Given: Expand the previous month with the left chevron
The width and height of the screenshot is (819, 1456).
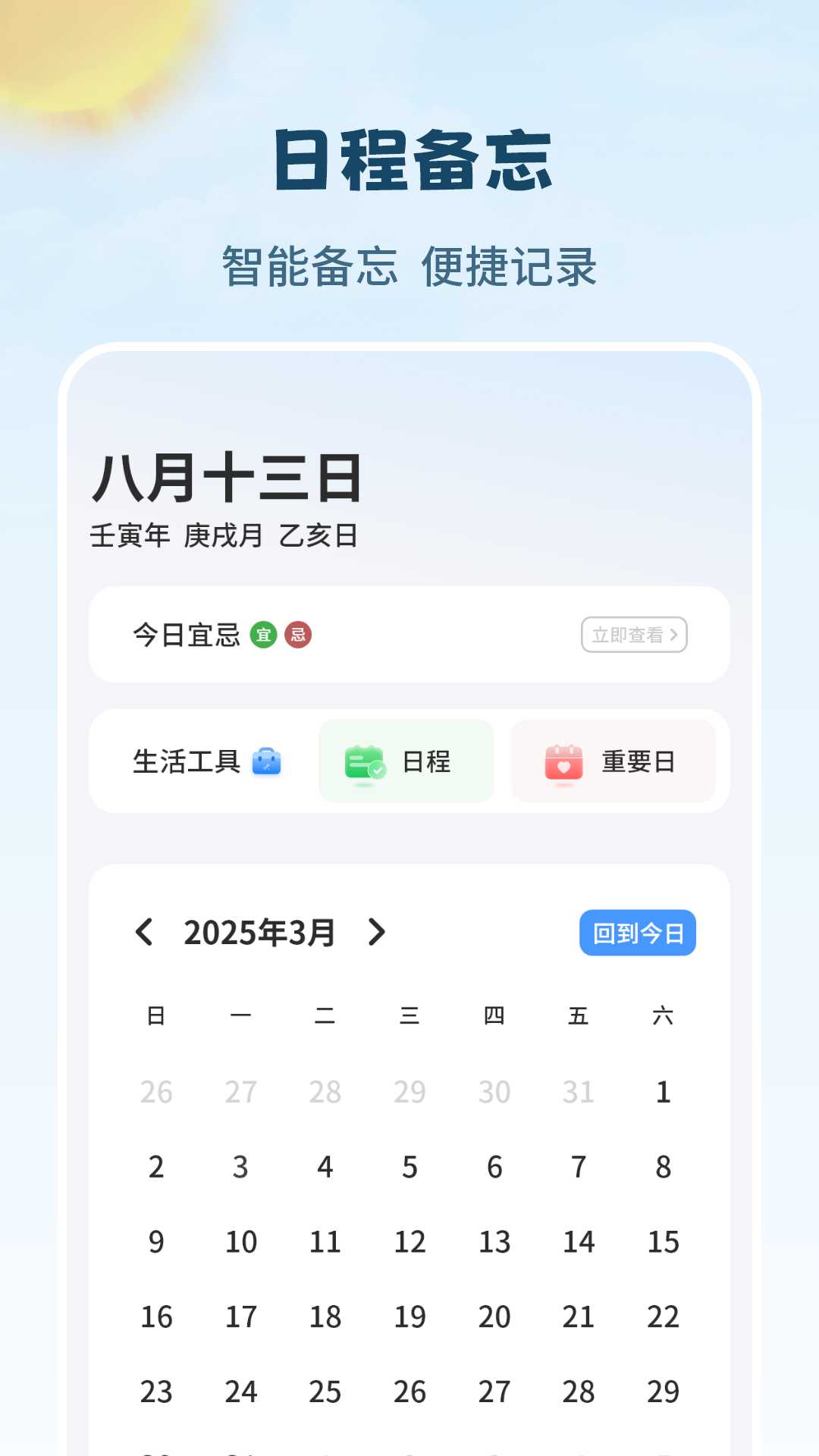Looking at the screenshot, I should (146, 934).
